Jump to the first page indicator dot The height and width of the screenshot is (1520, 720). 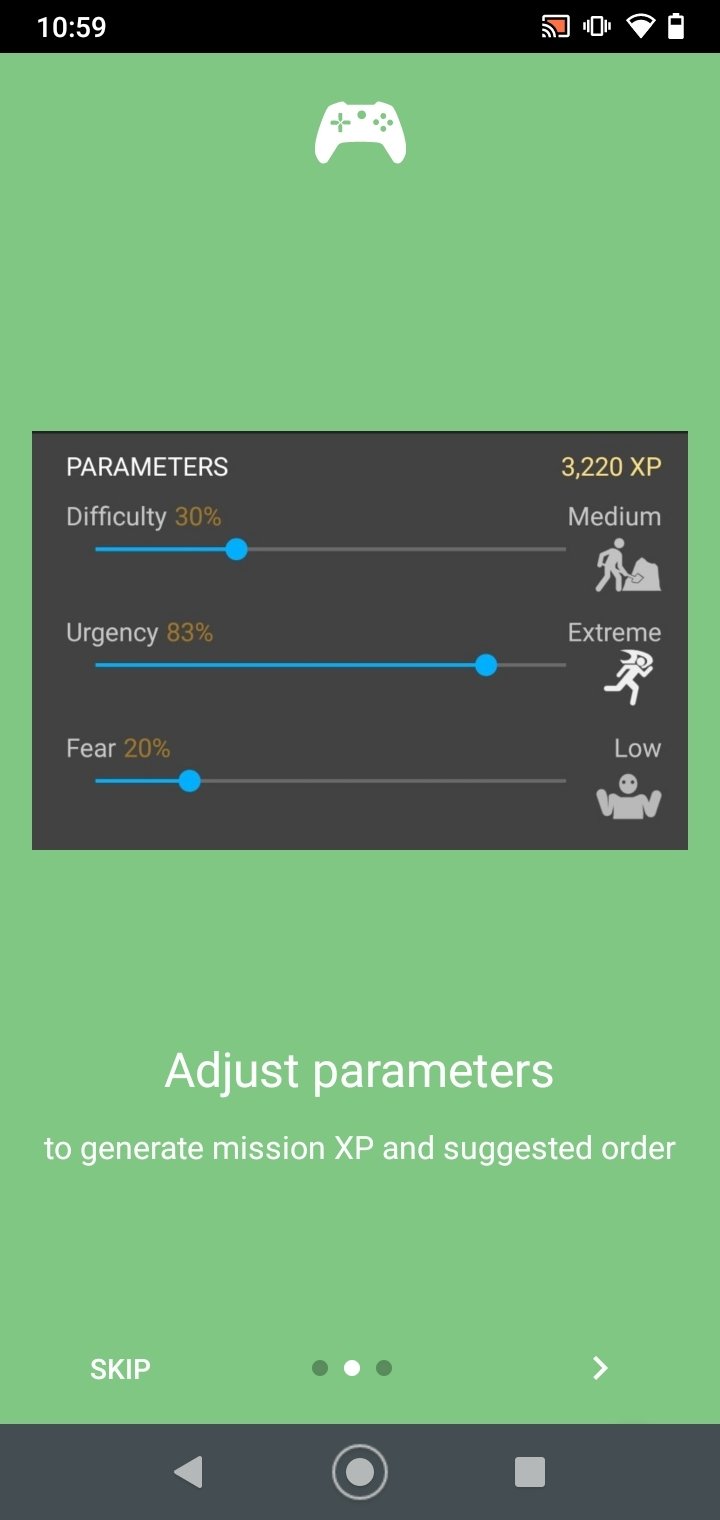[x=320, y=1368]
